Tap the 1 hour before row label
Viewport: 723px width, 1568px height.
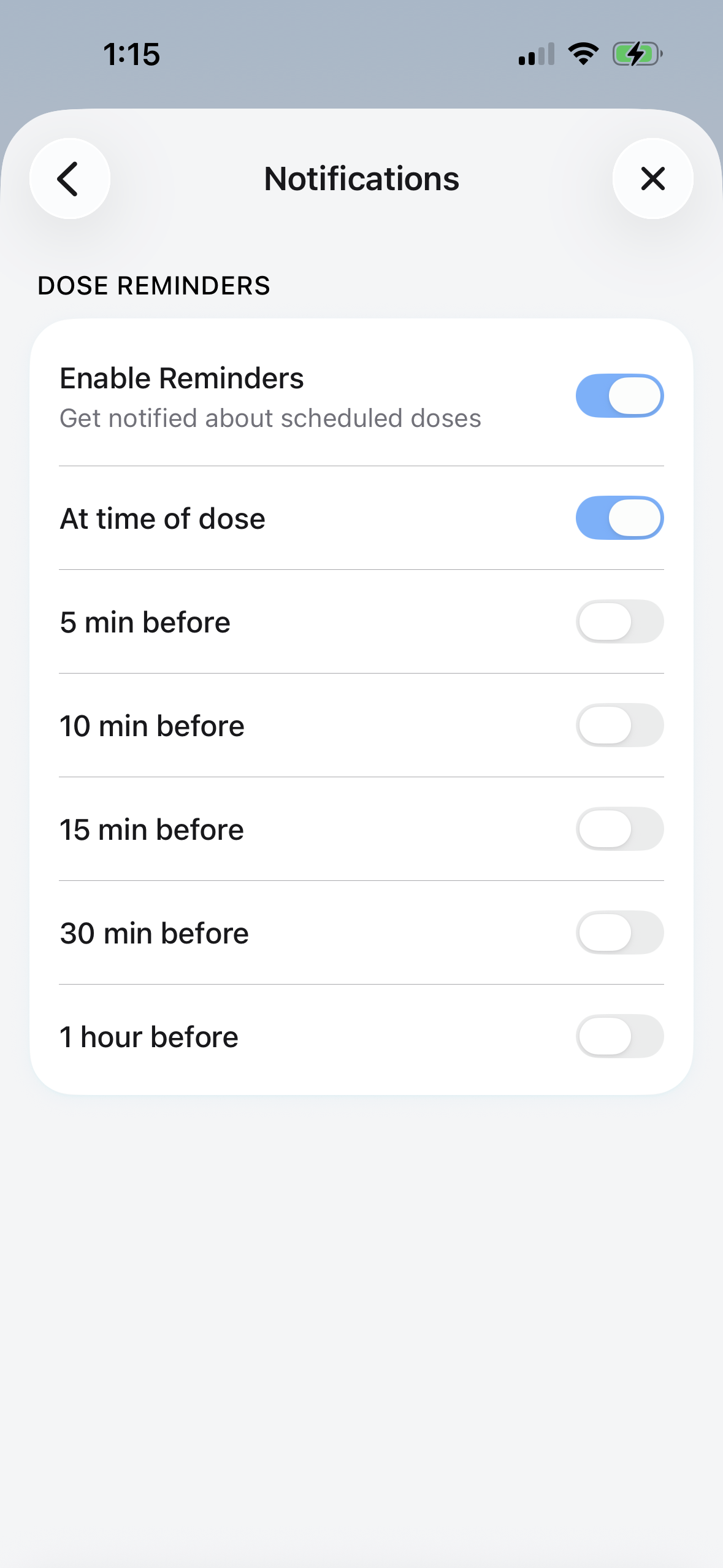click(x=148, y=1036)
